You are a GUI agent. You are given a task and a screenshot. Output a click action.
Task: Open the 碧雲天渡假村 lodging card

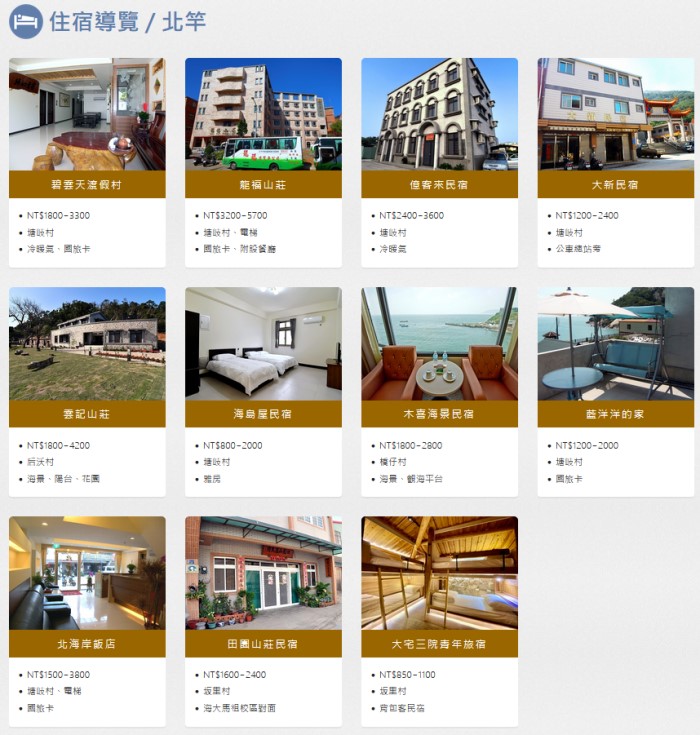(87, 184)
